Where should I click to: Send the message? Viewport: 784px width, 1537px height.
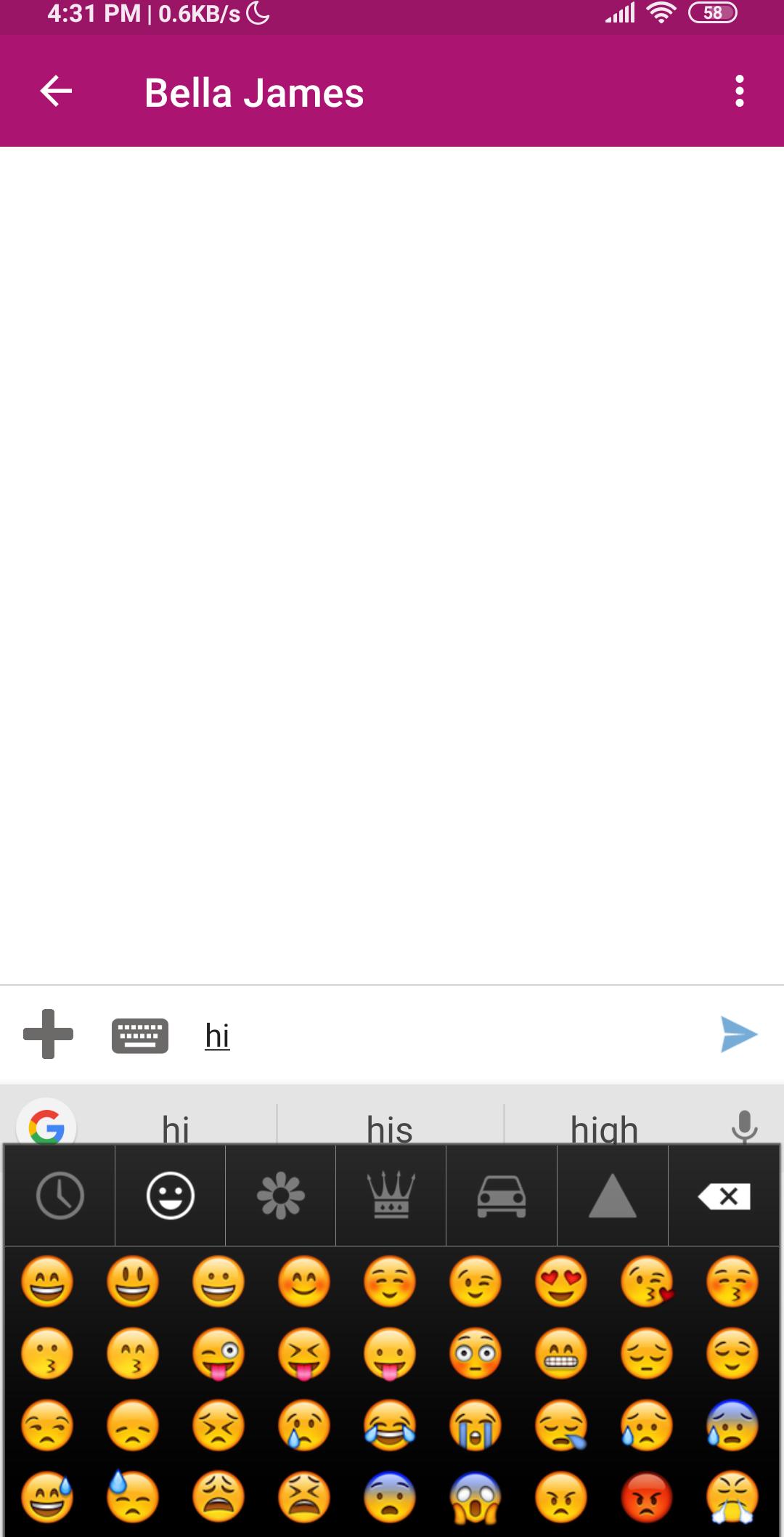(x=739, y=1034)
